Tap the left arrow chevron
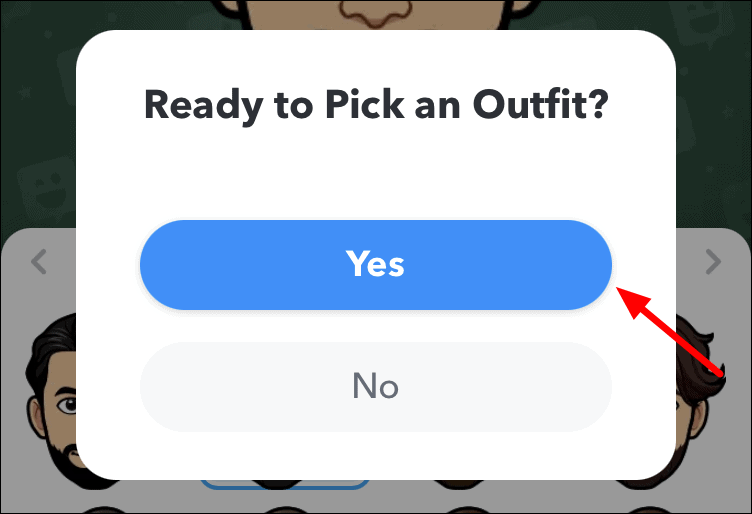This screenshot has height=514, width=752. (x=39, y=262)
